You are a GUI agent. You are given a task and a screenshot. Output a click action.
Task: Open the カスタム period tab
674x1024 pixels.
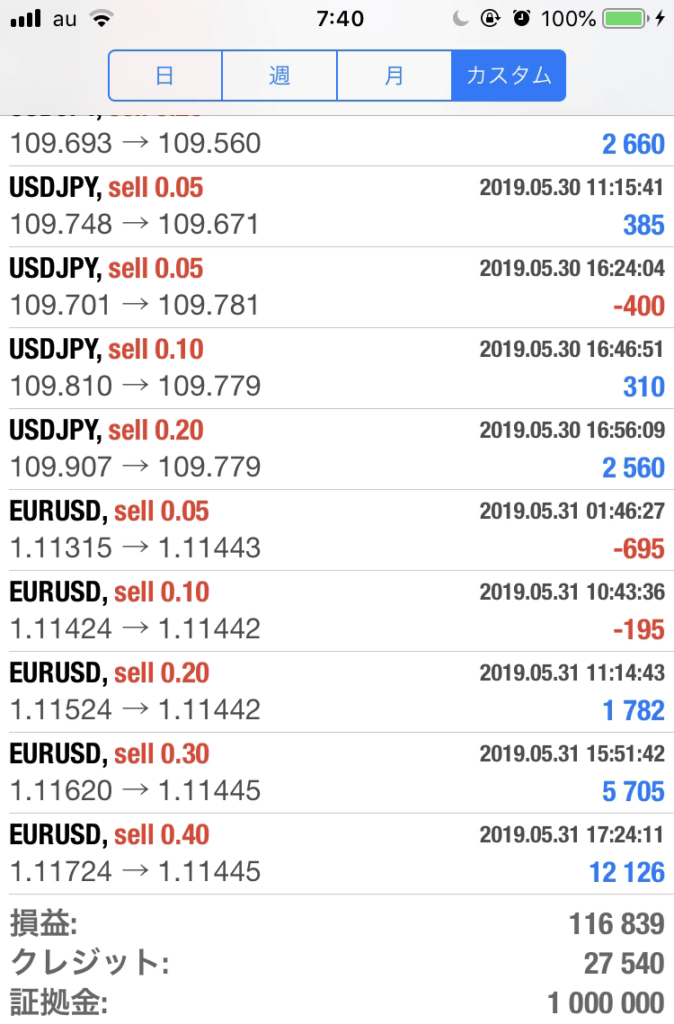click(508, 76)
